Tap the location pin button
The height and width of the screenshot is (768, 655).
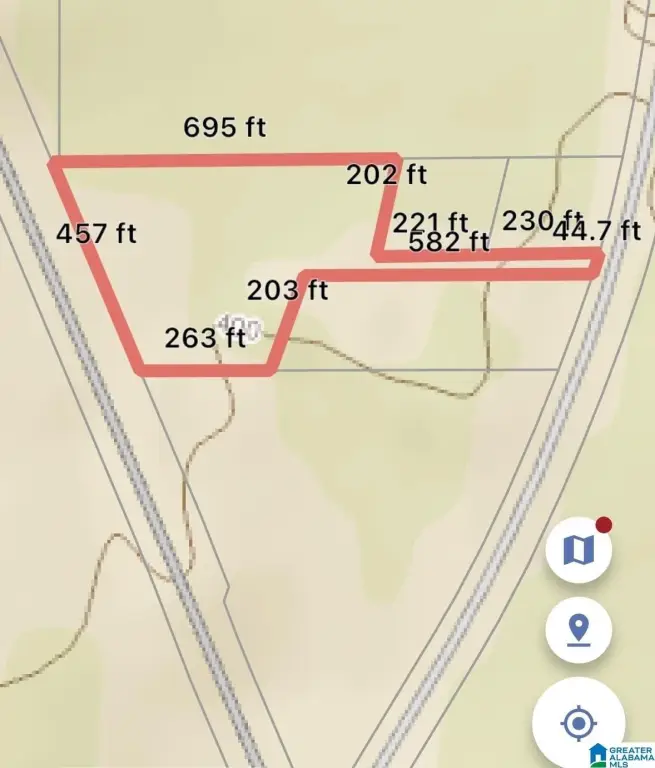click(578, 630)
